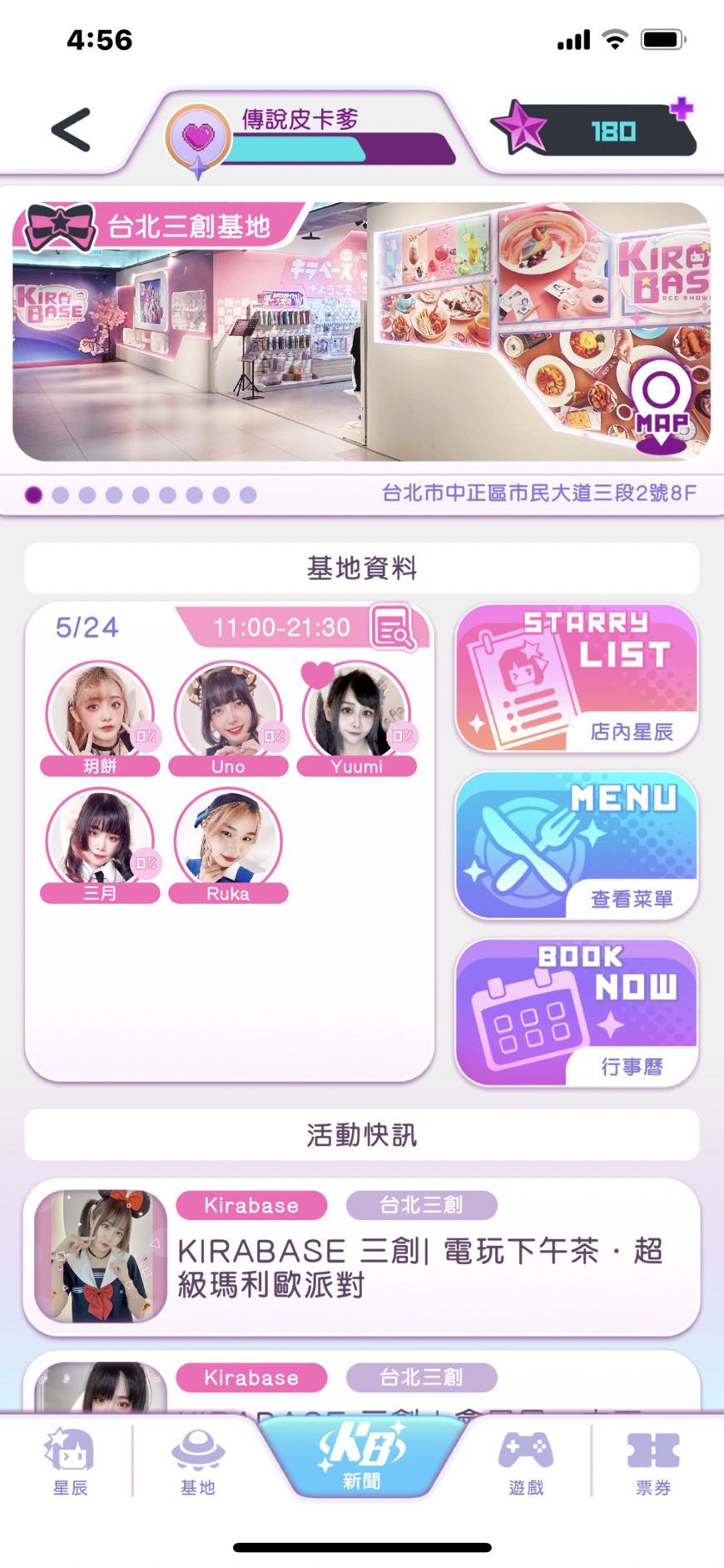Open Ruka's profile
The height and width of the screenshot is (1568, 724).
click(x=228, y=846)
